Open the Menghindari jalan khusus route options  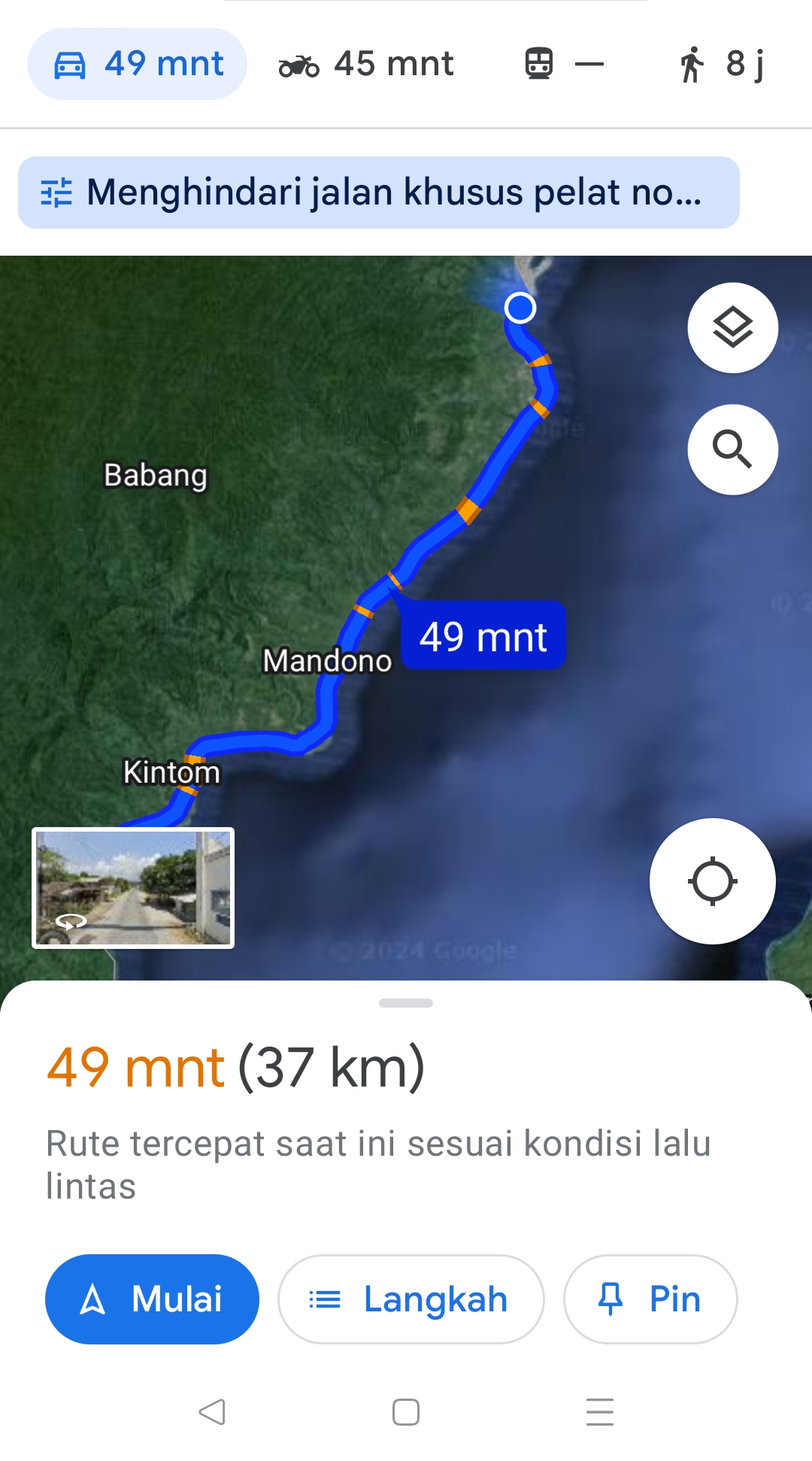coord(379,192)
